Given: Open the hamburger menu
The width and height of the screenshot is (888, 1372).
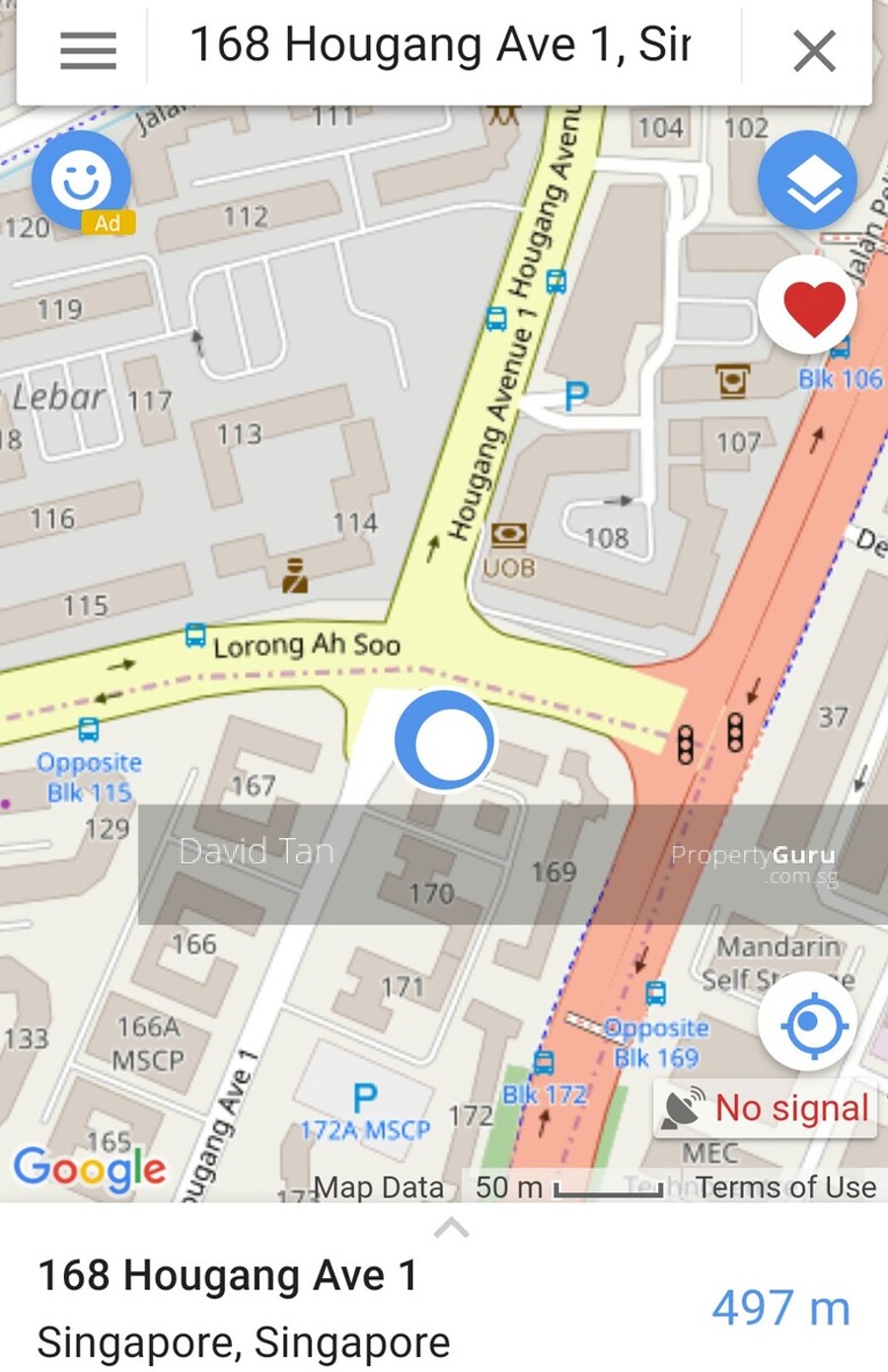Looking at the screenshot, I should (88, 49).
